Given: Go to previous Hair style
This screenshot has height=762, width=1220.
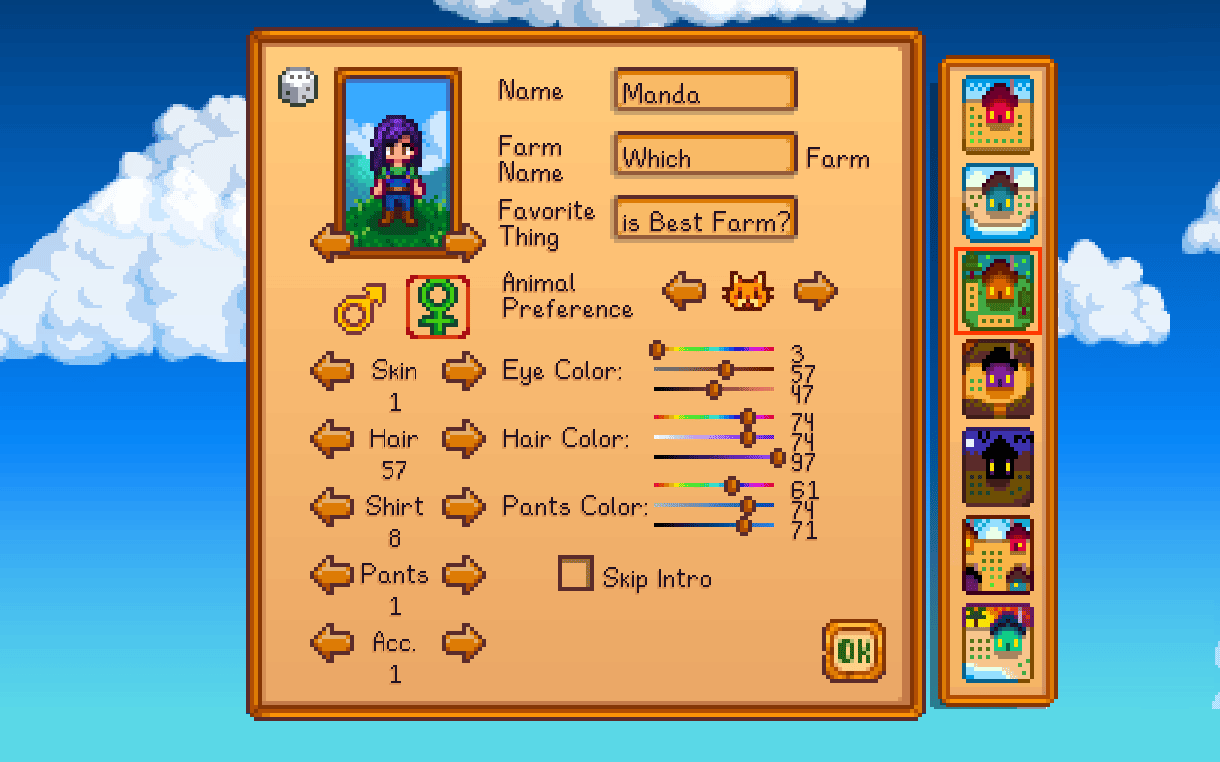Looking at the screenshot, I should 332,438.
